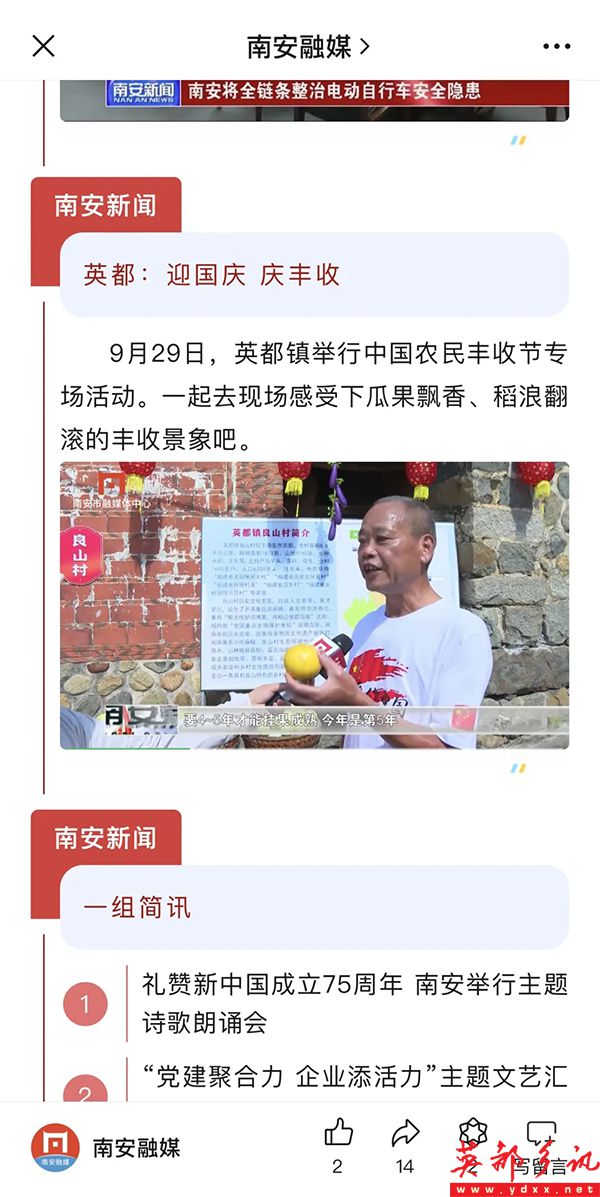Open the electric bike safety news video
Screen dimensions: 600x1197
click(314, 100)
